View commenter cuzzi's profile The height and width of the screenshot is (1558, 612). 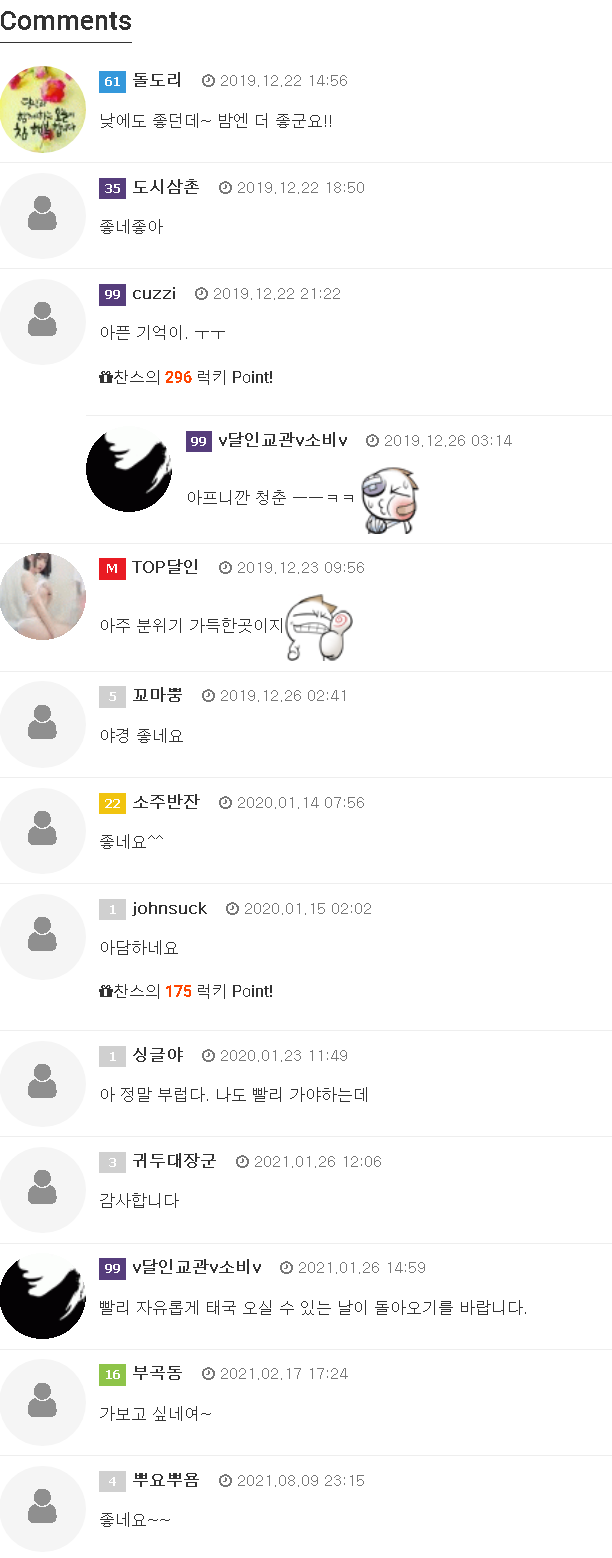[154, 294]
